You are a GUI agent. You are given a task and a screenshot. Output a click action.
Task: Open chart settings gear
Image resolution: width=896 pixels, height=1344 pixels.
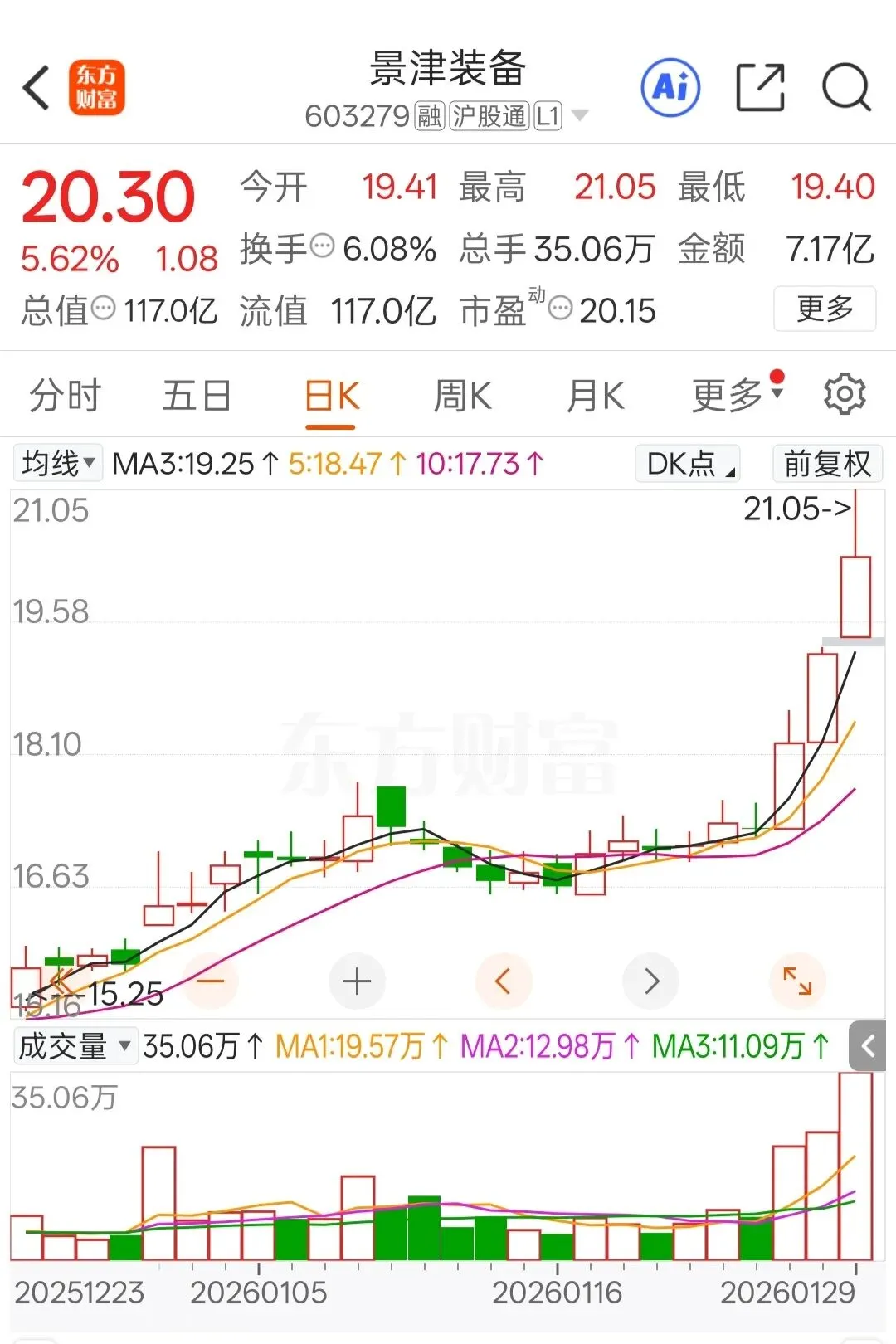(x=845, y=394)
